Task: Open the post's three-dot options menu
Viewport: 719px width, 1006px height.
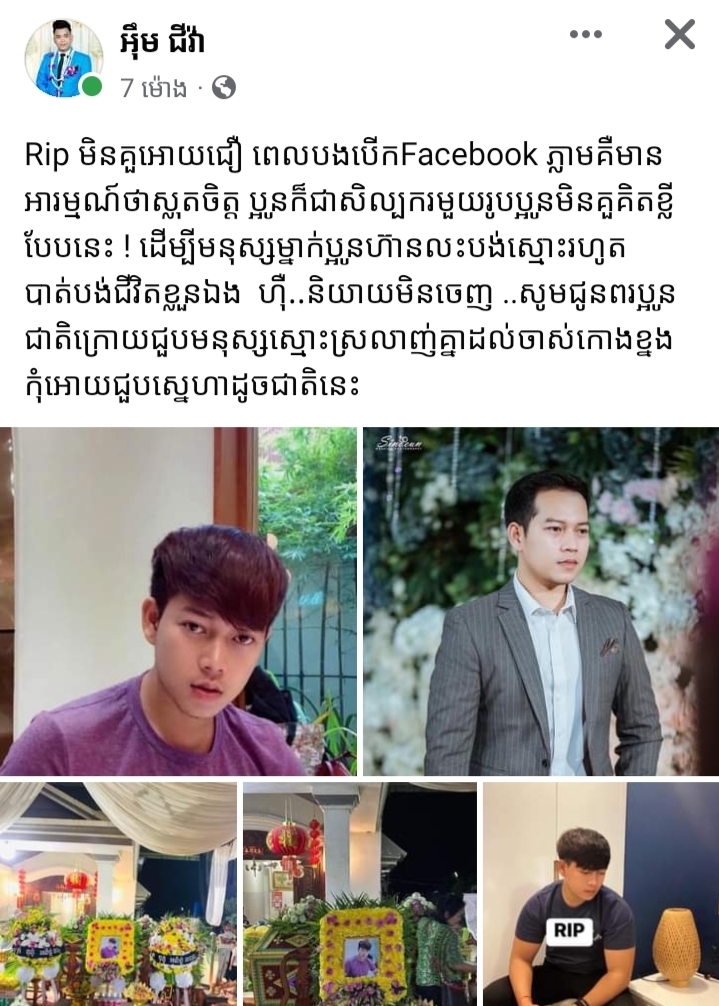Action: (586, 35)
